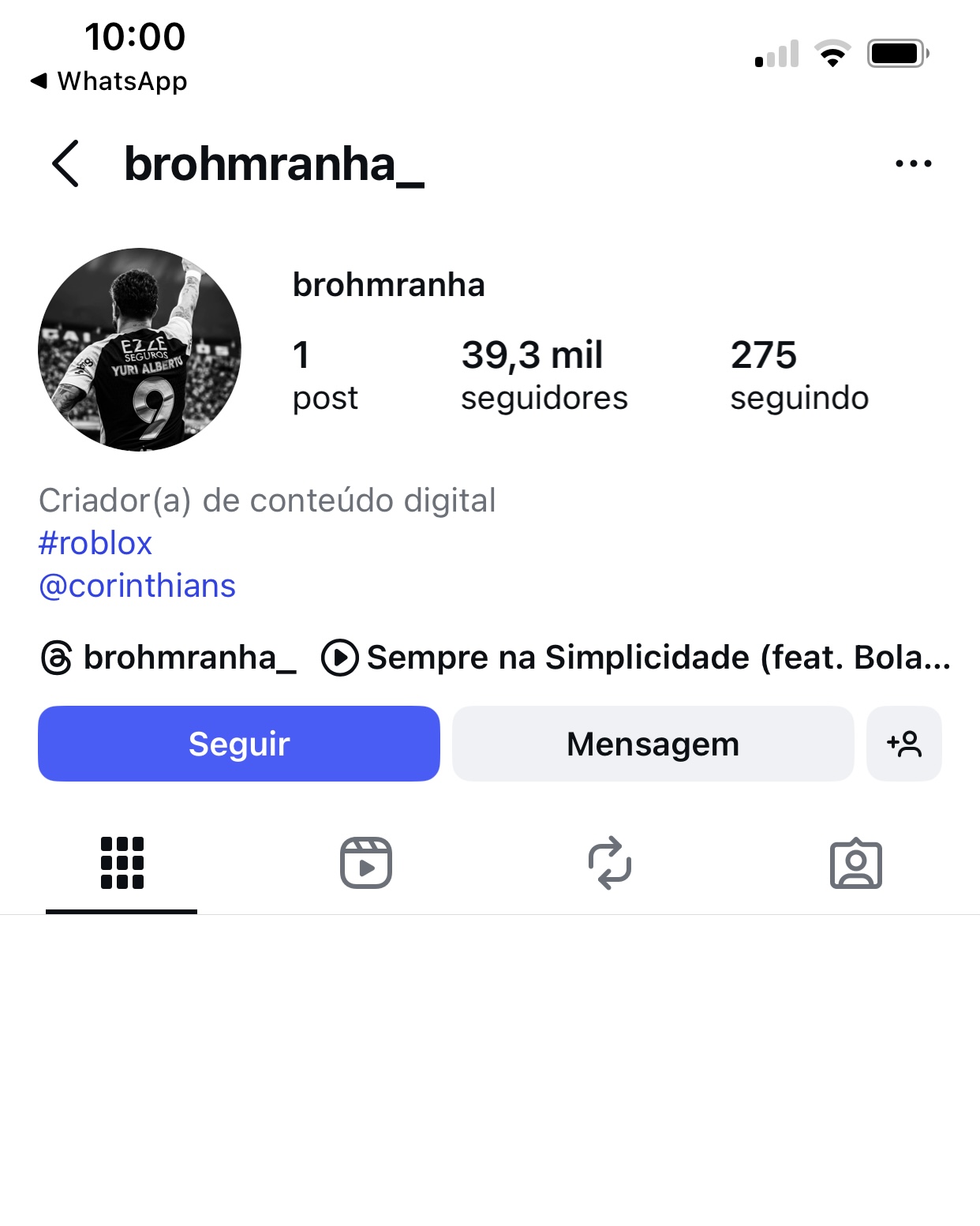Show suggested accounts with add-person icon
This screenshot has width=980, height=1226.
coord(903,744)
